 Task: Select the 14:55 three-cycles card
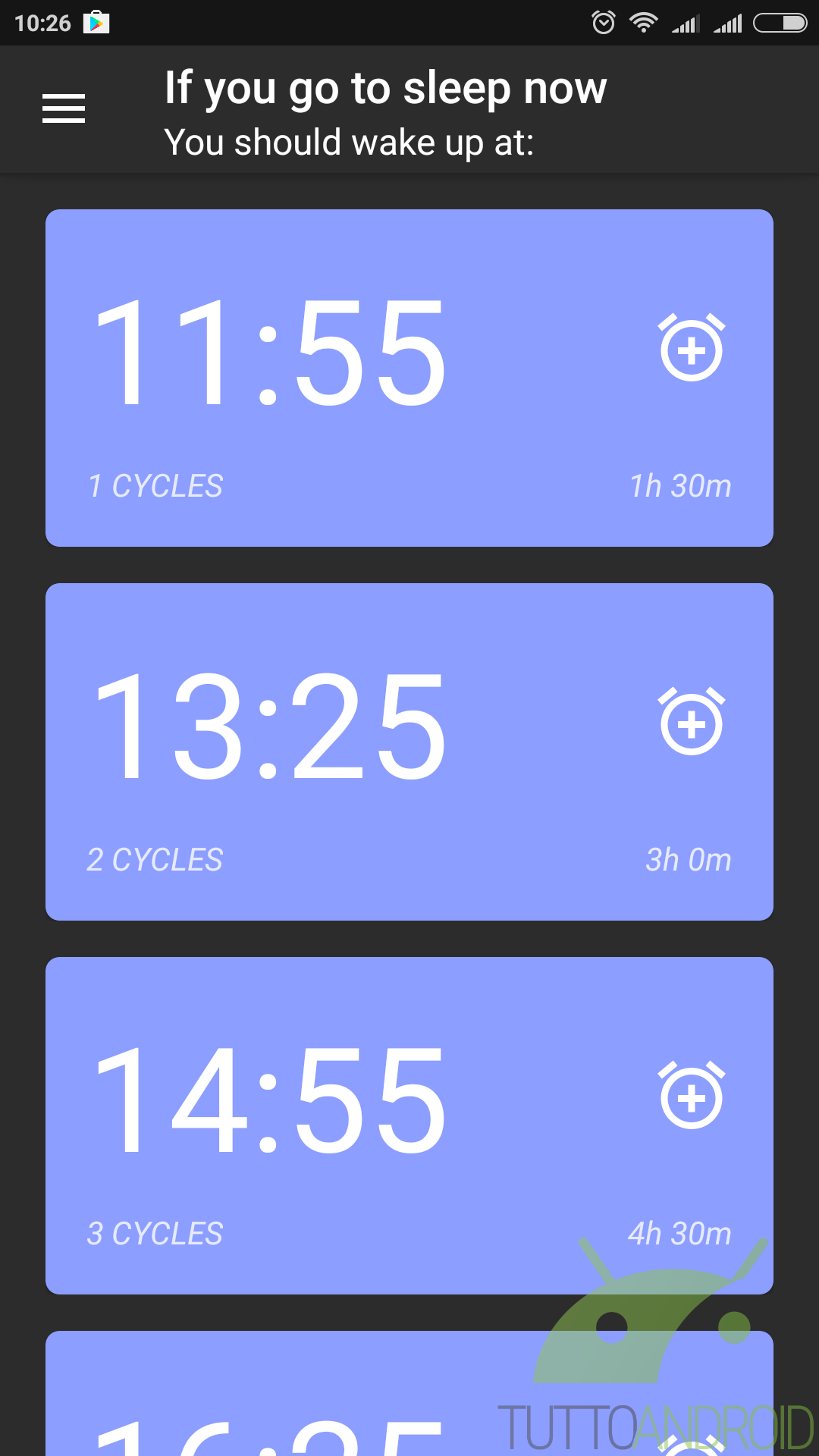coord(409,1125)
